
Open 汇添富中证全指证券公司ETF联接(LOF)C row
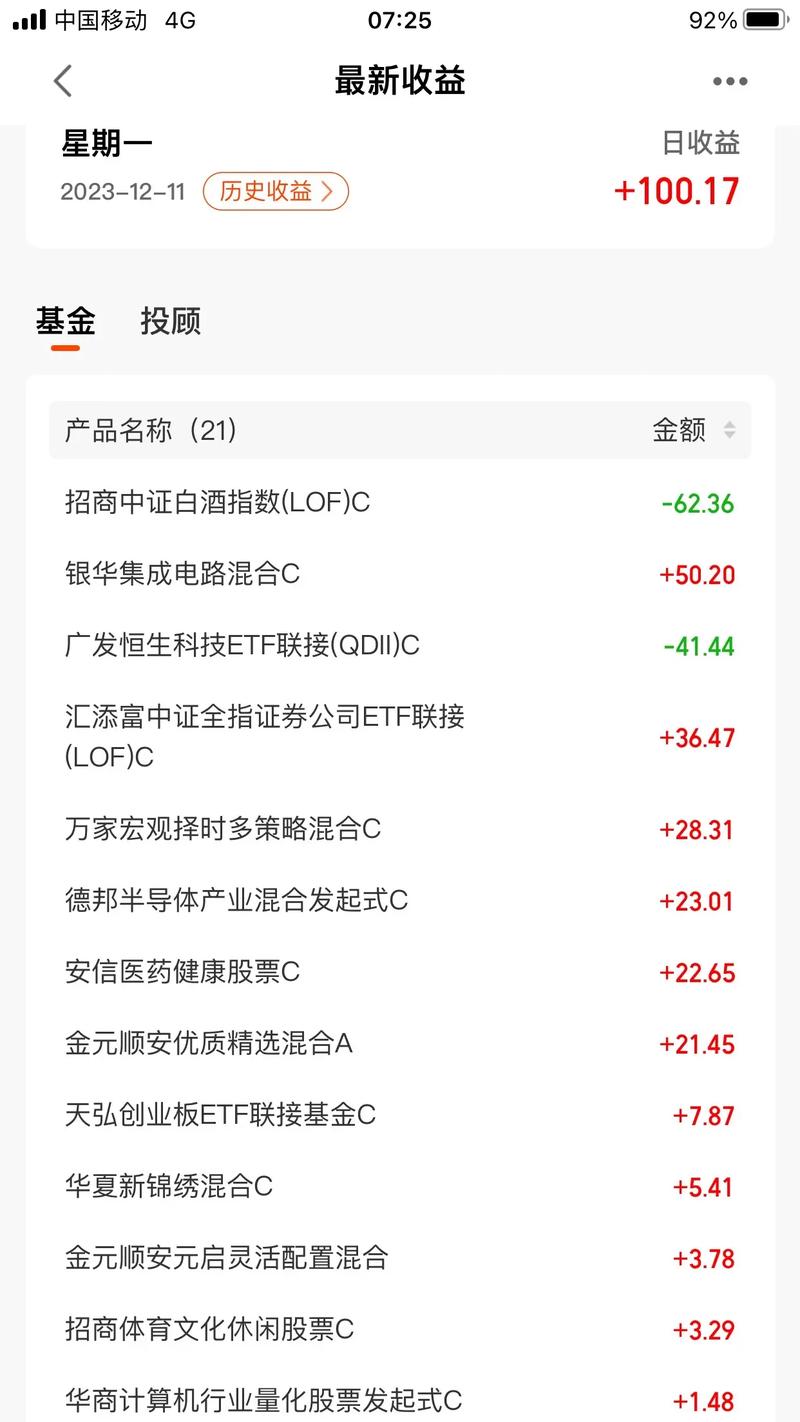pos(400,737)
